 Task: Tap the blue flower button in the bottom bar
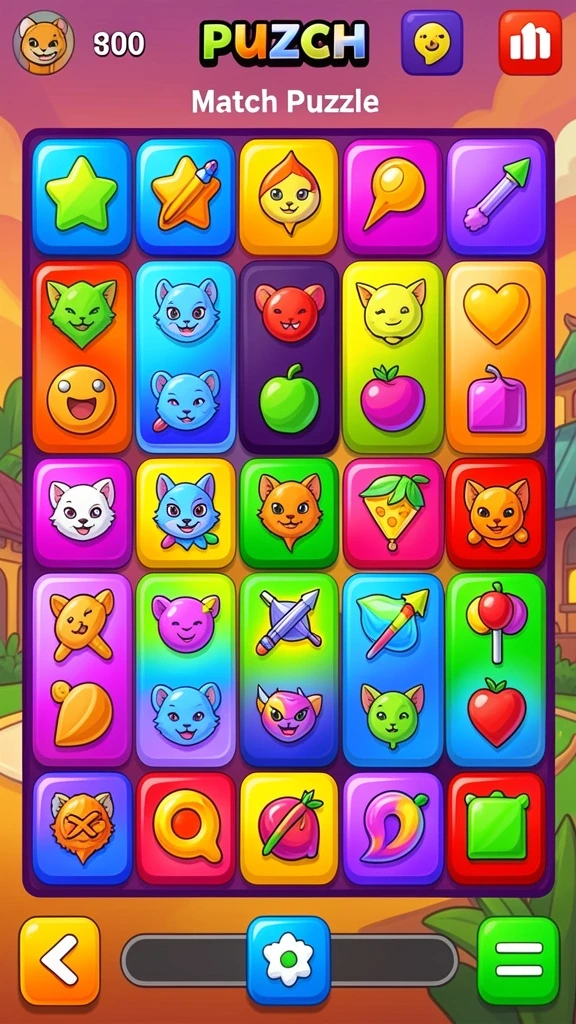point(289,961)
